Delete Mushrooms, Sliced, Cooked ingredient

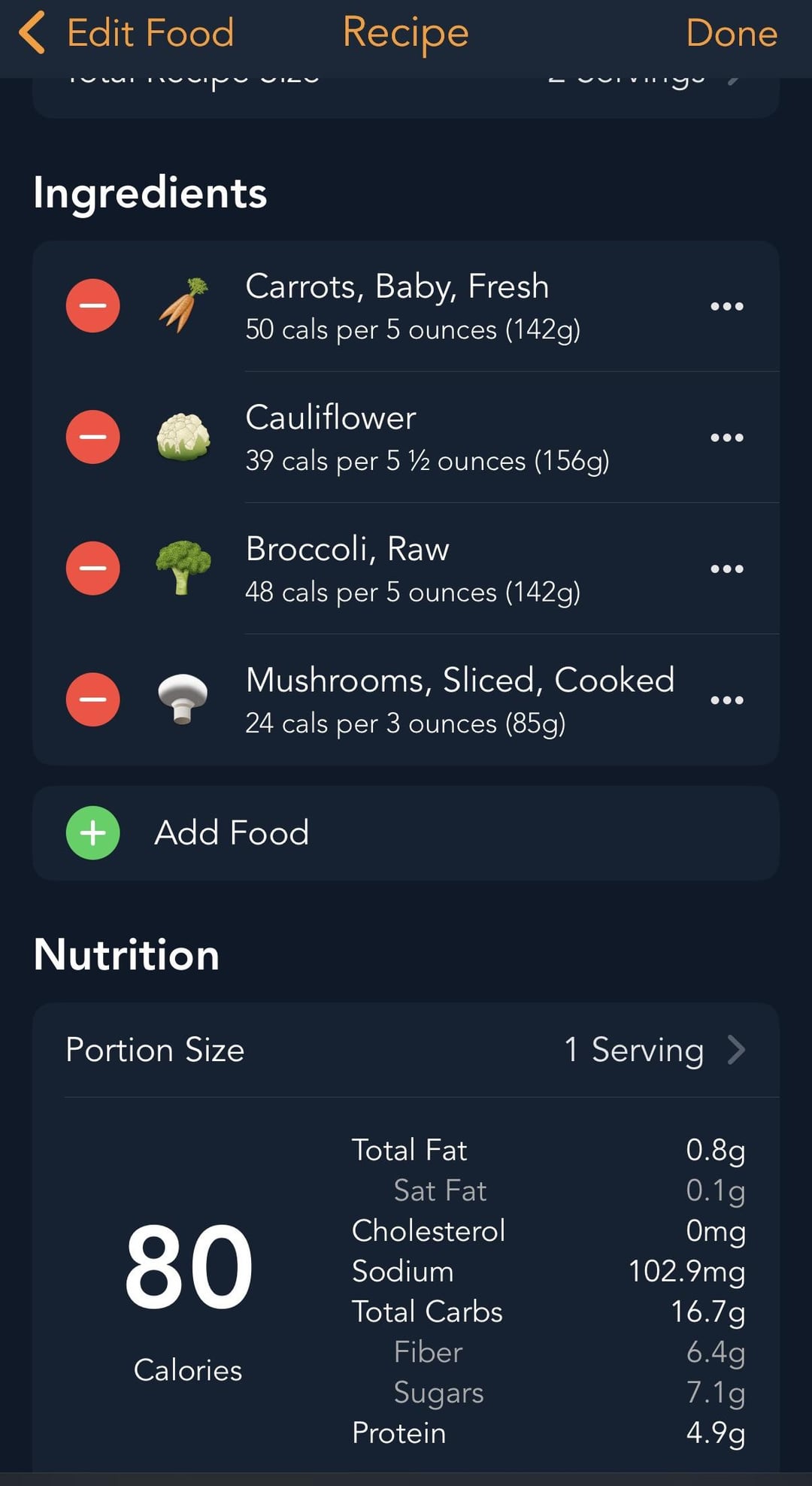point(92,699)
